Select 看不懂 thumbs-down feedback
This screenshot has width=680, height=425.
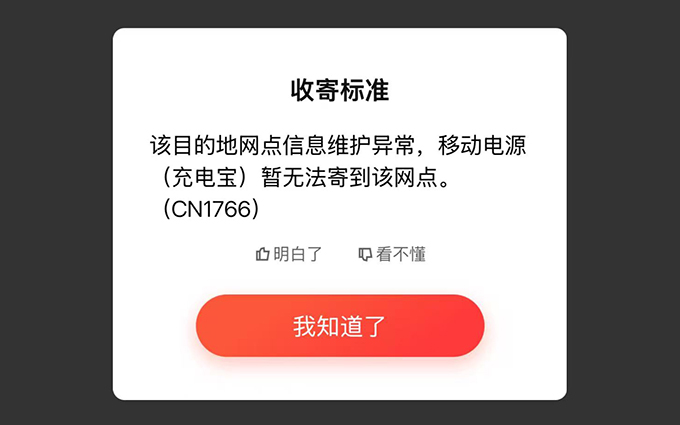[392, 254]
